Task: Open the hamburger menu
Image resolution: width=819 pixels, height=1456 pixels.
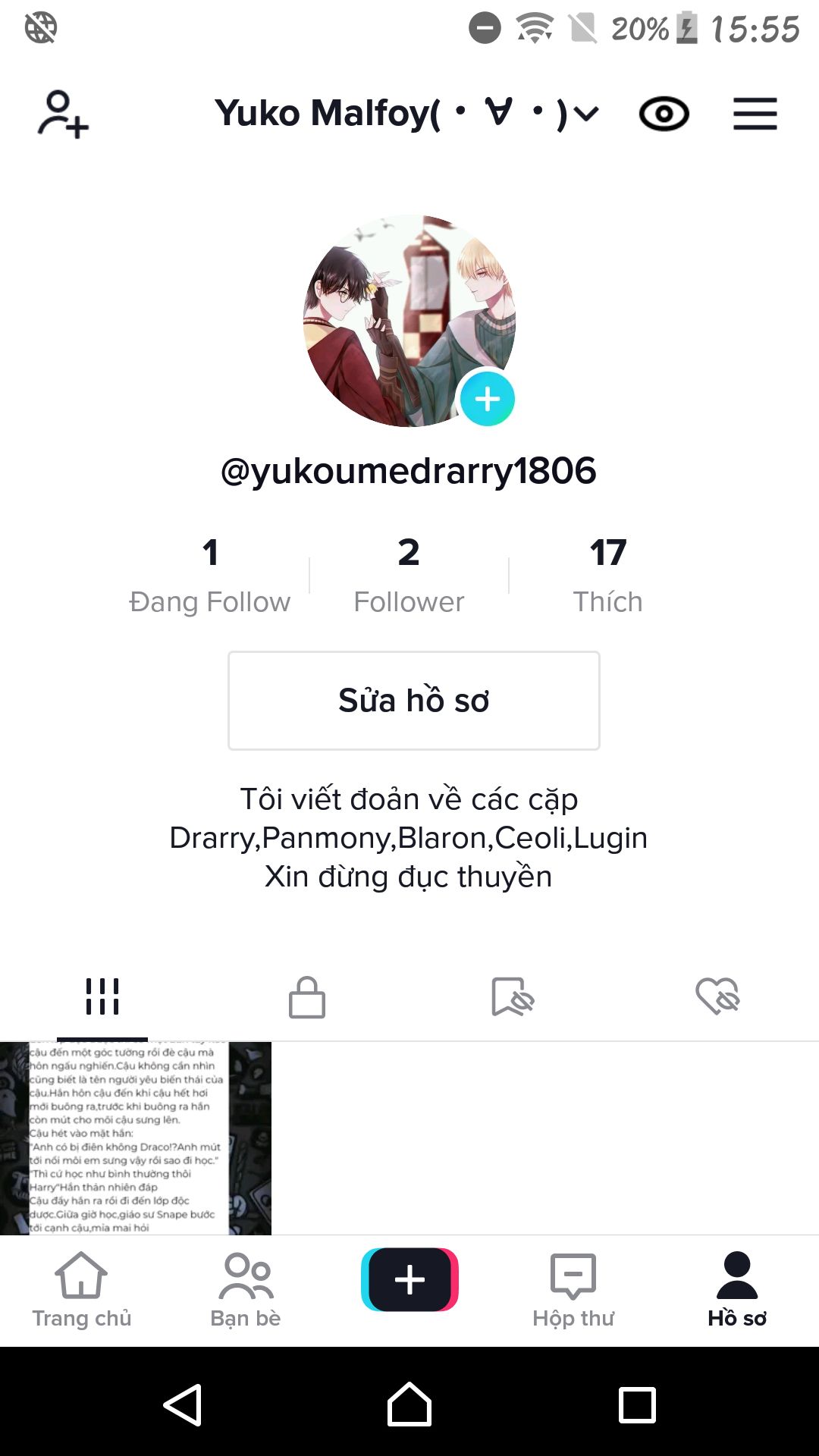Action: click(755, 115)
